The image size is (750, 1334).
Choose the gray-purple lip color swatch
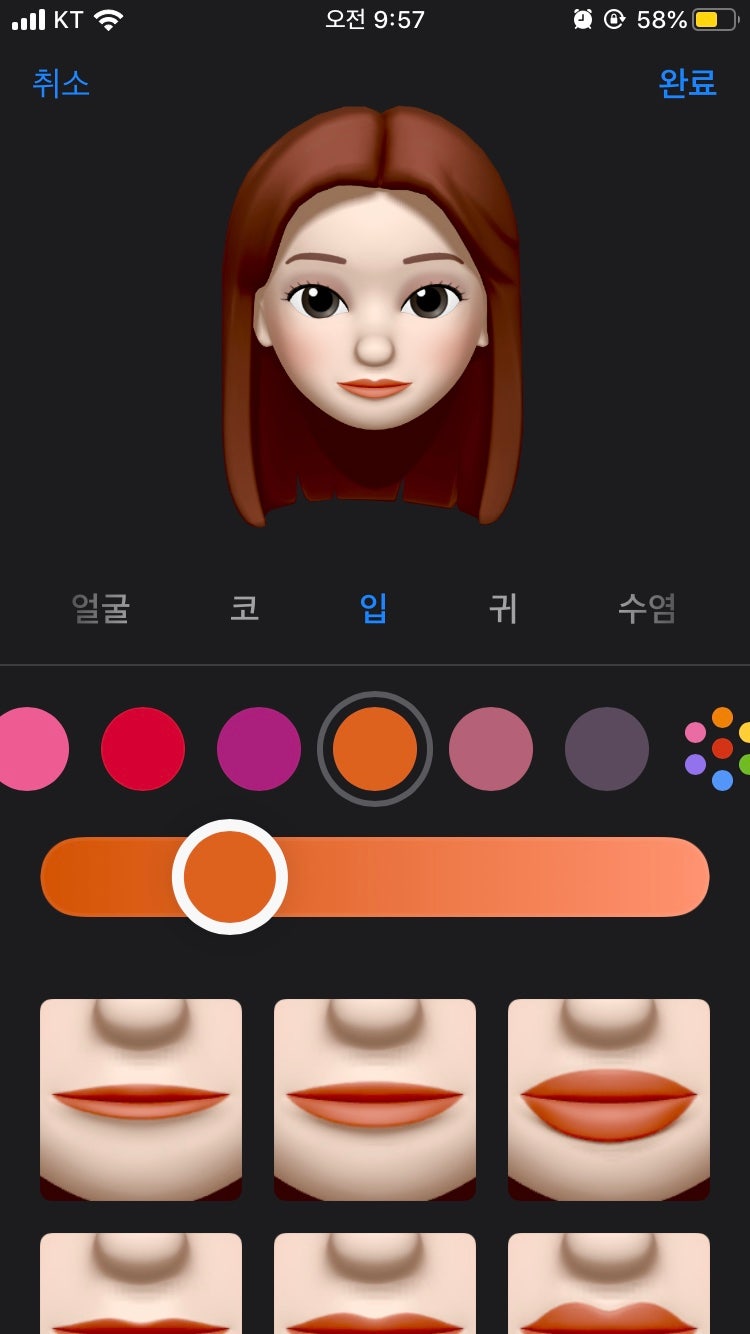click(607, 748)
